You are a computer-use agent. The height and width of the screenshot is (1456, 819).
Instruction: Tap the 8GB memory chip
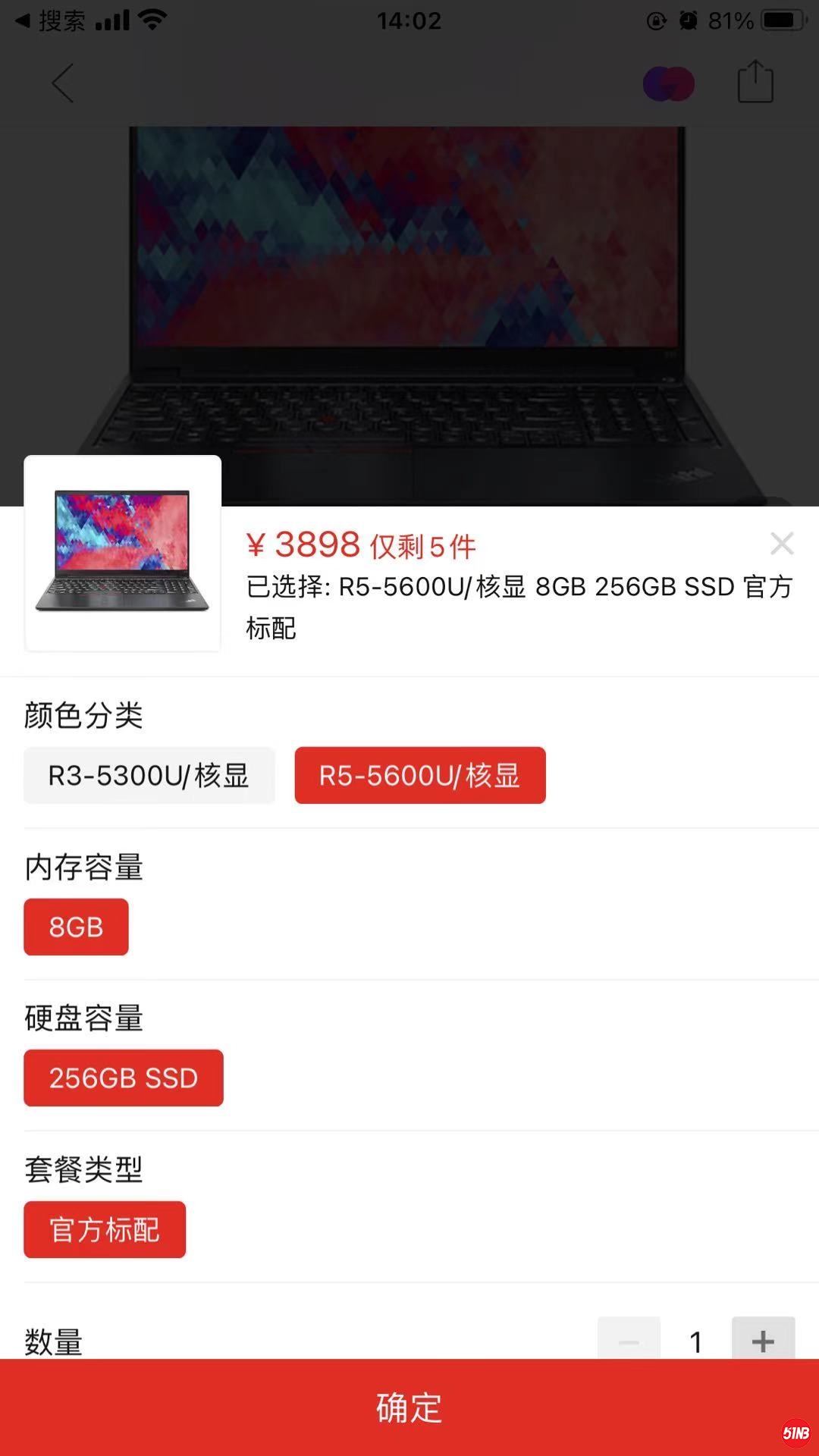tap(76, 927)
